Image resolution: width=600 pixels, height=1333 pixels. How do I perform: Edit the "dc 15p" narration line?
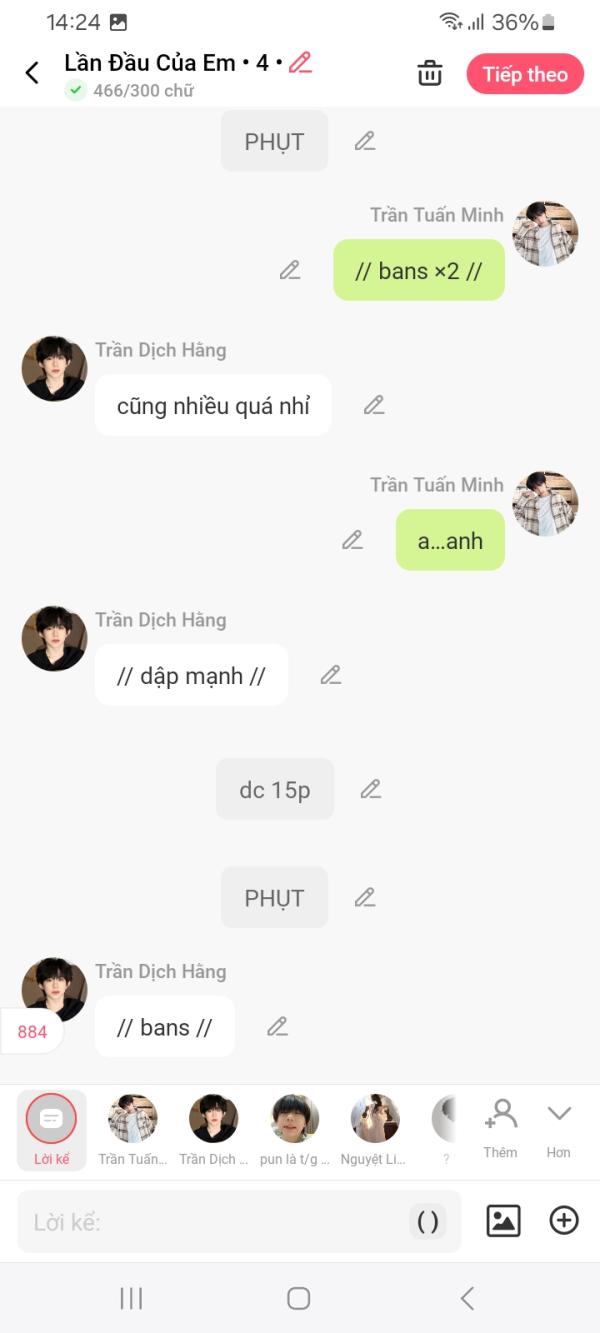tap(371, 789)
